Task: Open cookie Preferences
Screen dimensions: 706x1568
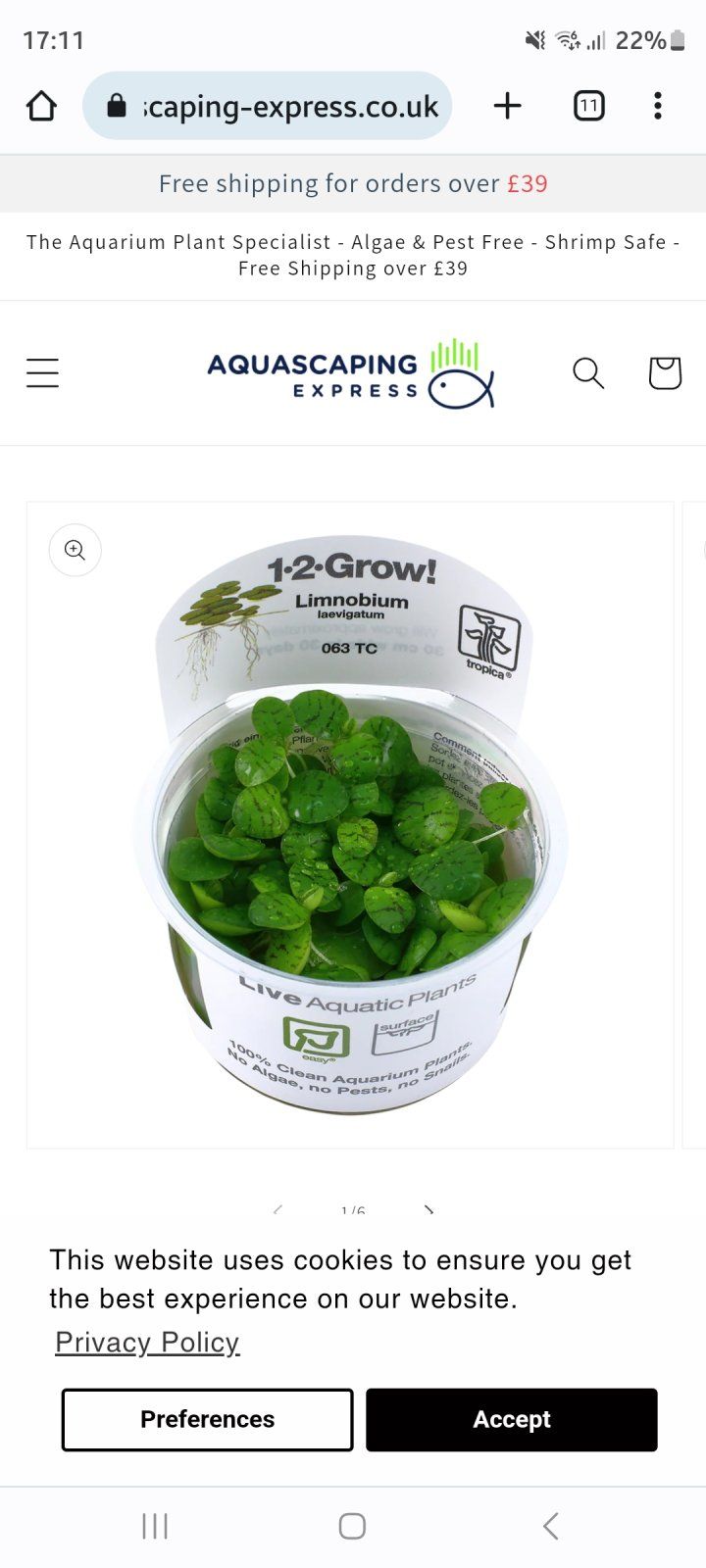Action: pos(207,1419)
